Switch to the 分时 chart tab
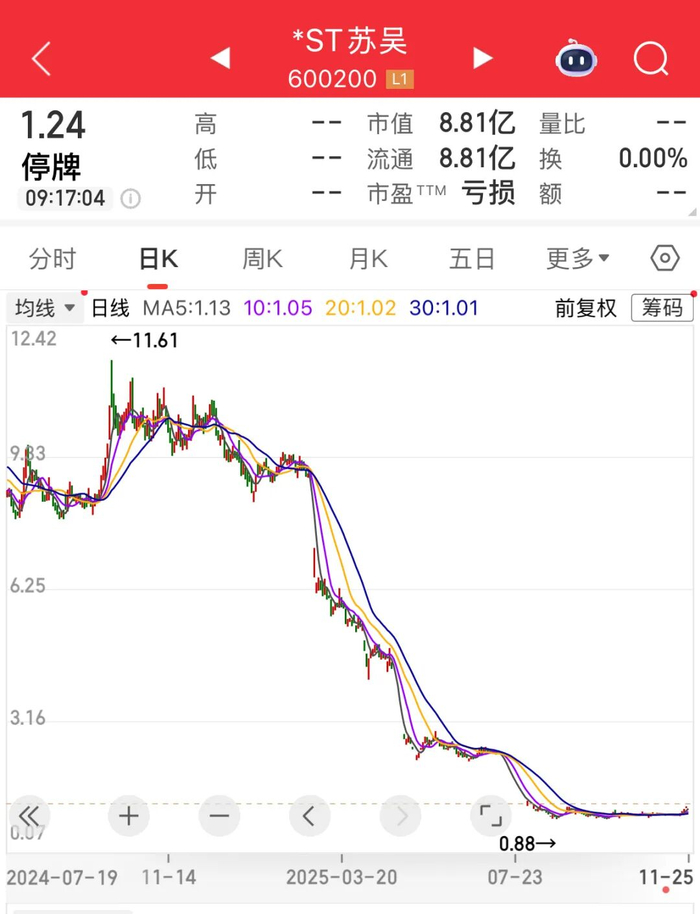The image size is (700, 914). tap(52, 259)
